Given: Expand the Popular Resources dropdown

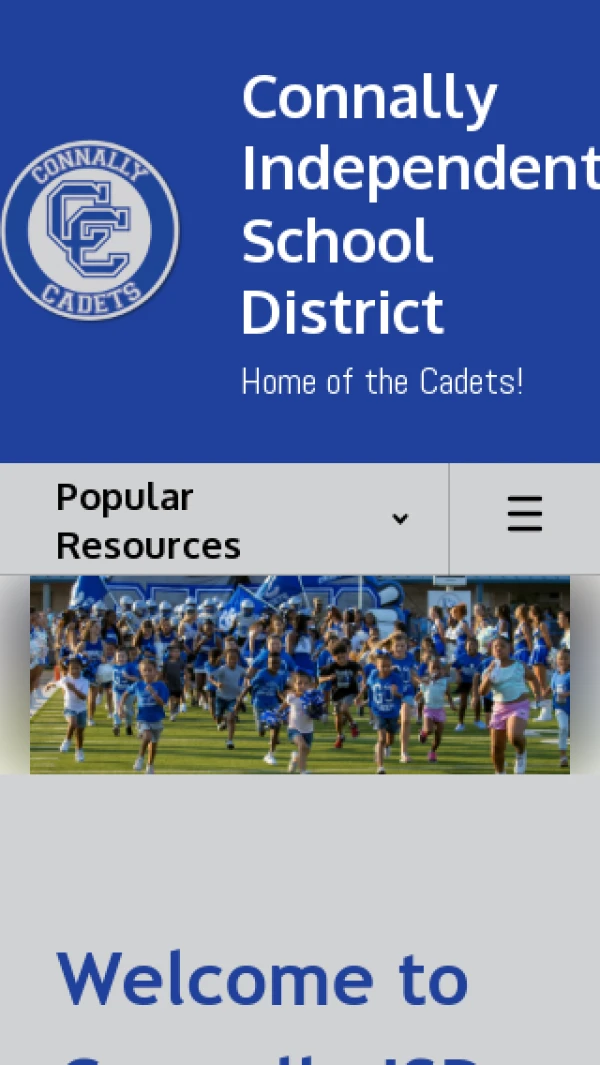Looking at the screenshot, I should pyautogui.click(x=232, y=520).
